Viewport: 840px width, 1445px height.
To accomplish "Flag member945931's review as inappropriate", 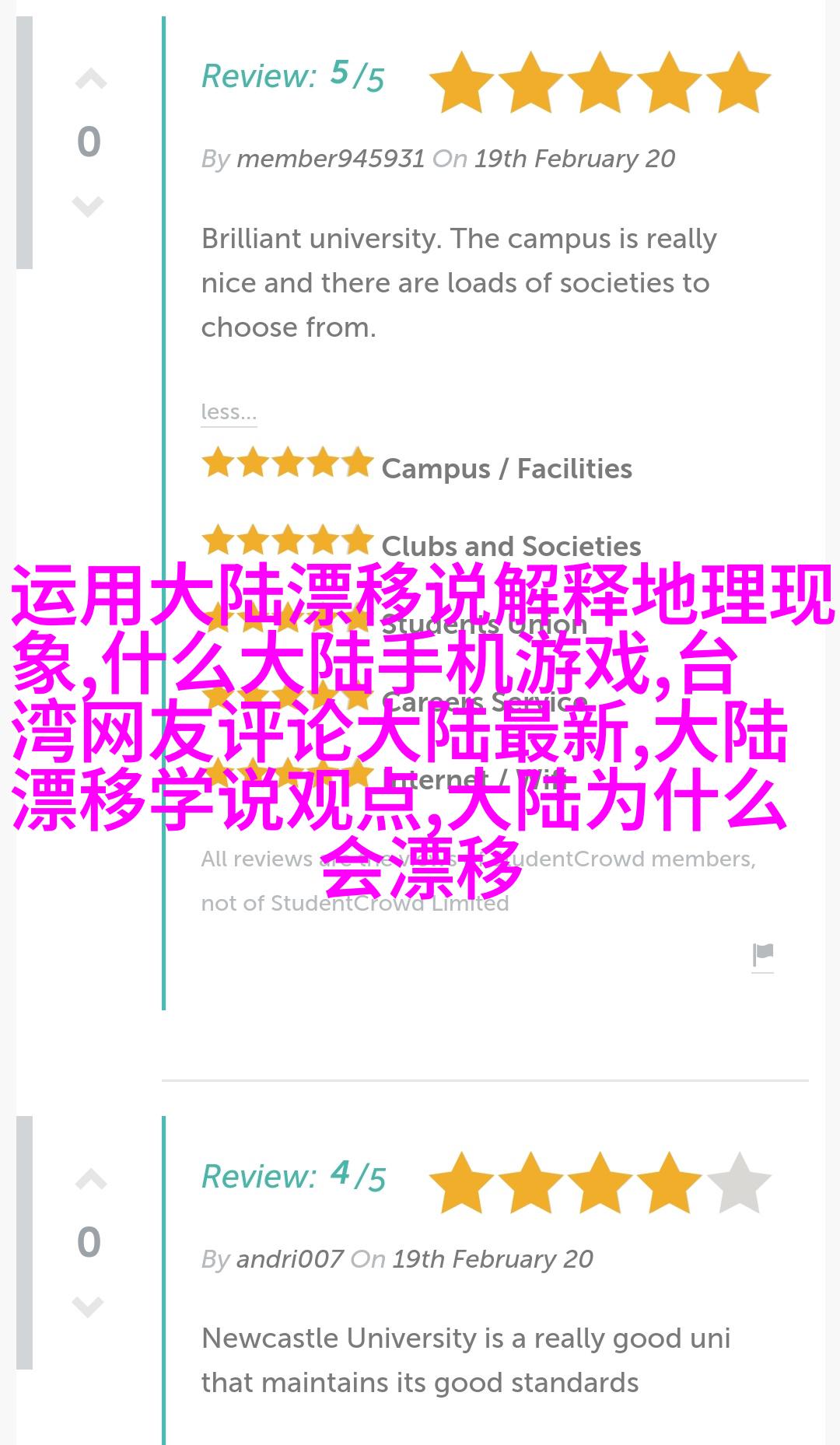I will [x=763, y=955].
